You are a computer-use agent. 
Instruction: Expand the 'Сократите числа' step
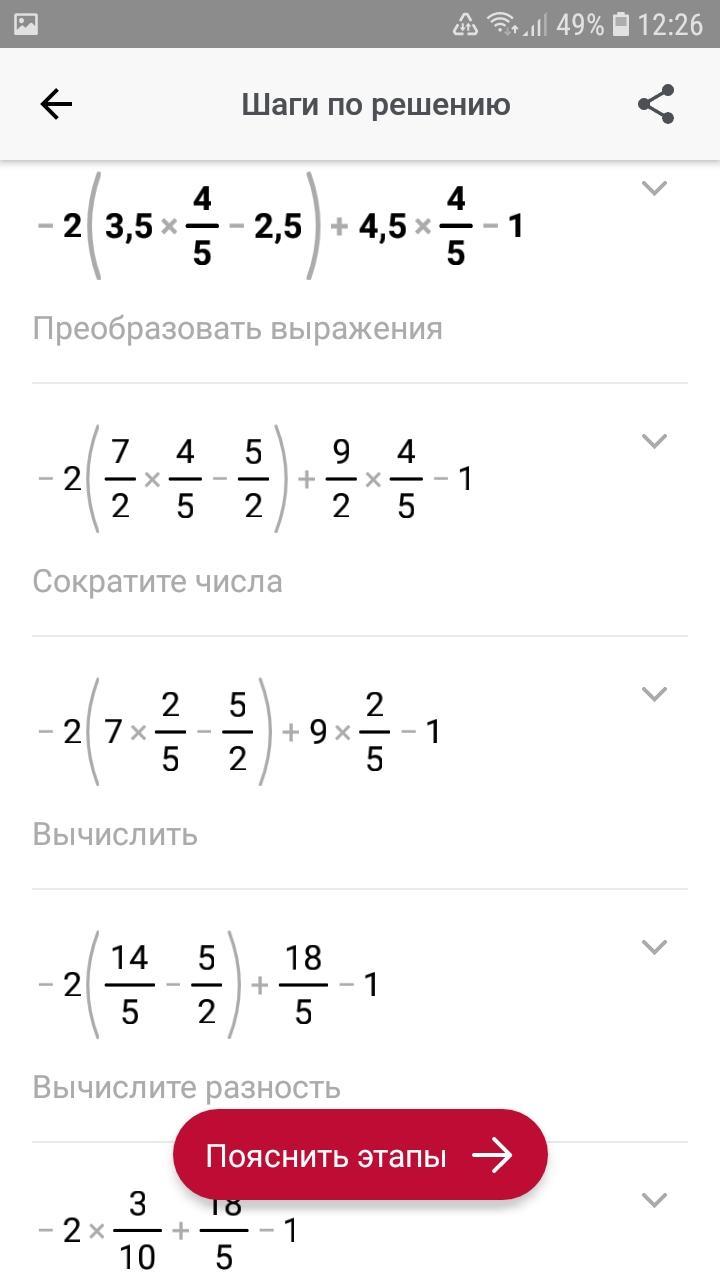pyautogui.click(x=653, y=440)
